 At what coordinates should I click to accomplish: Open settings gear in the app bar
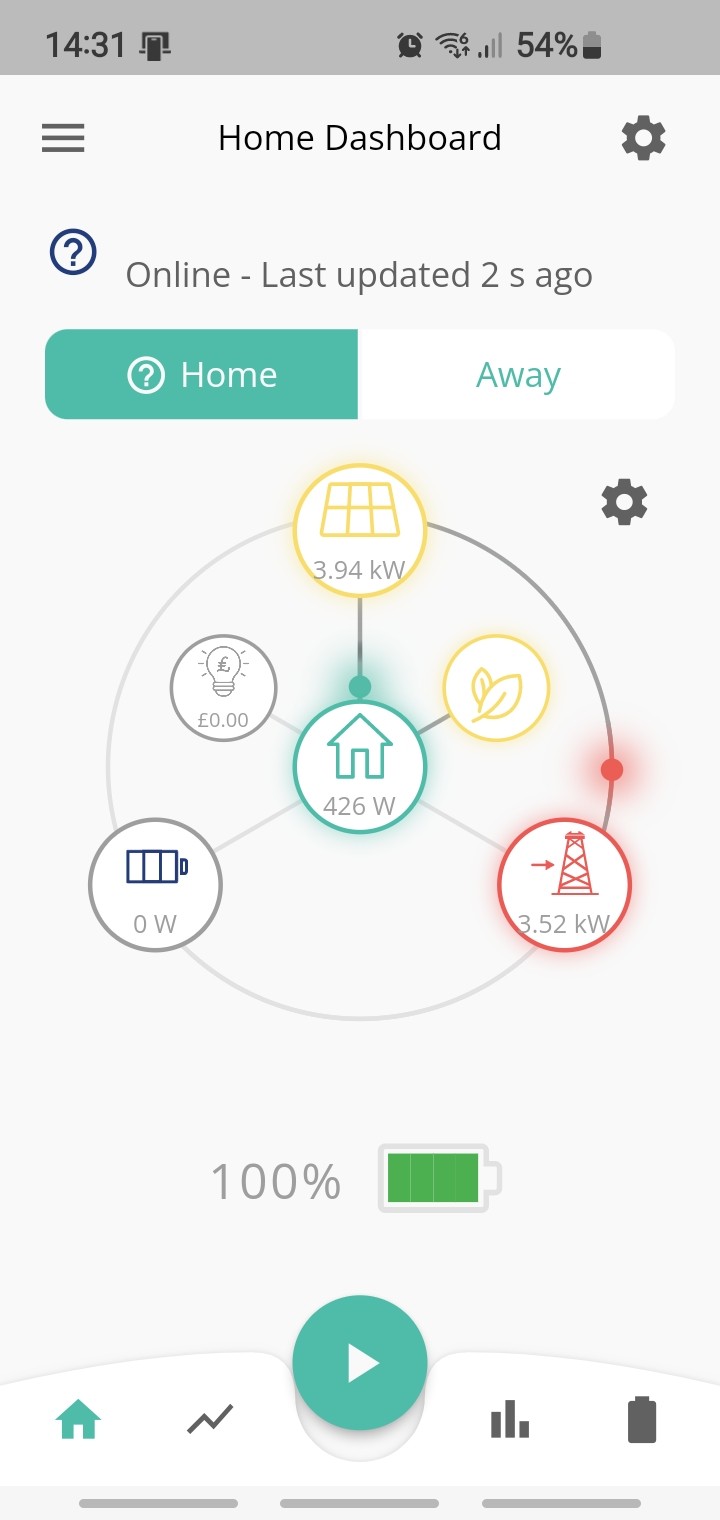tap(643, 138)
